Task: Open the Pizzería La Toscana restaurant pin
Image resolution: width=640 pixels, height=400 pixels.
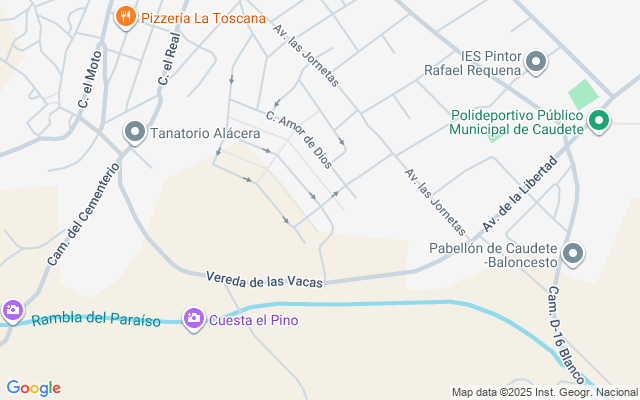Action: pyautogui.click(x=126, y=17)
